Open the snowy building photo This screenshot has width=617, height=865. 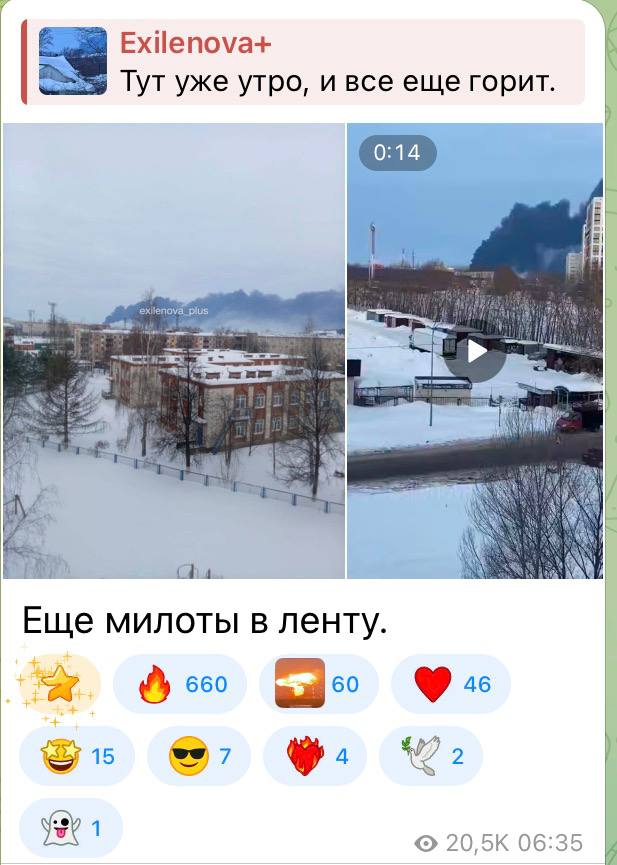point(174,350)
